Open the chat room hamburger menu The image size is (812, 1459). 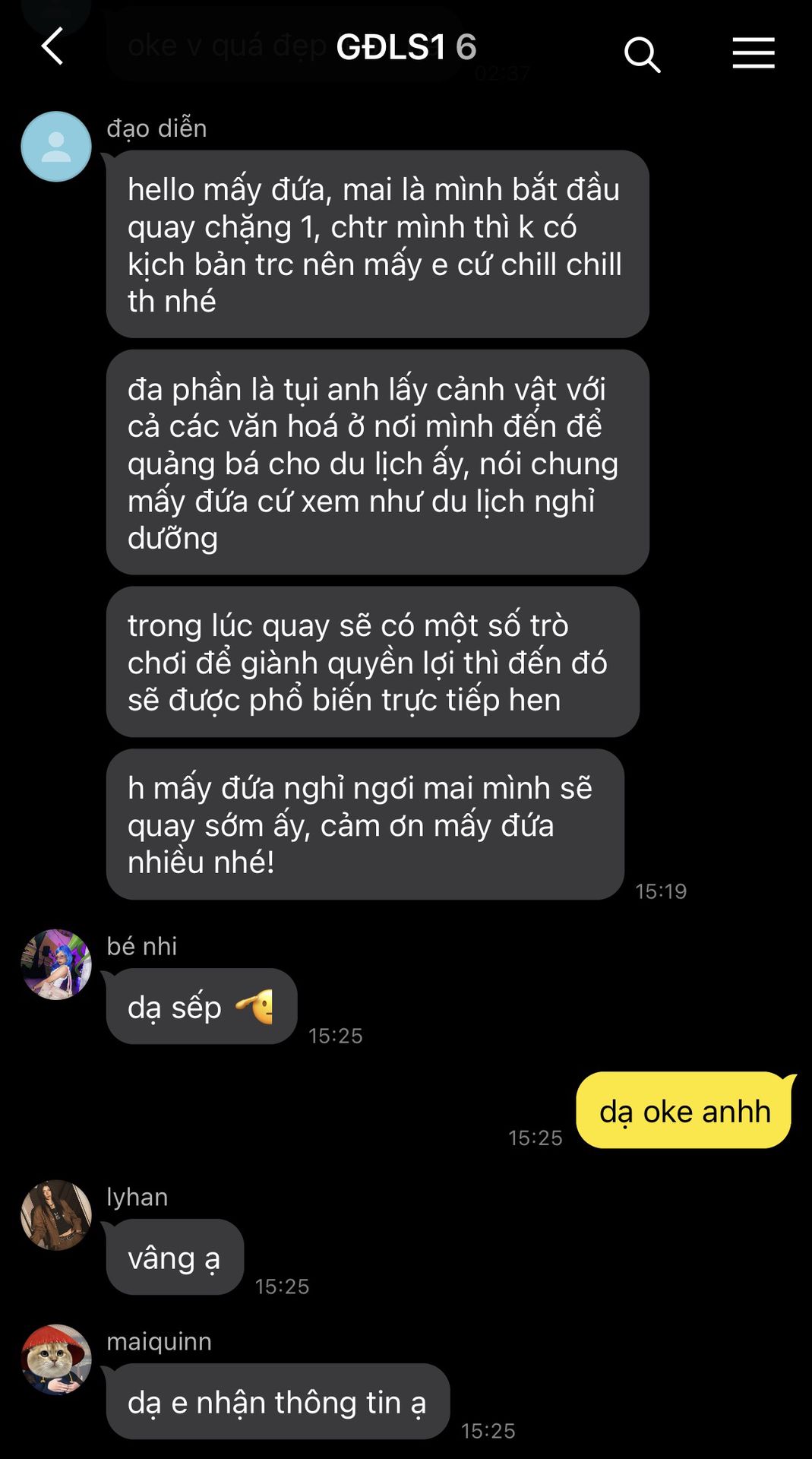tap(753, 53)
